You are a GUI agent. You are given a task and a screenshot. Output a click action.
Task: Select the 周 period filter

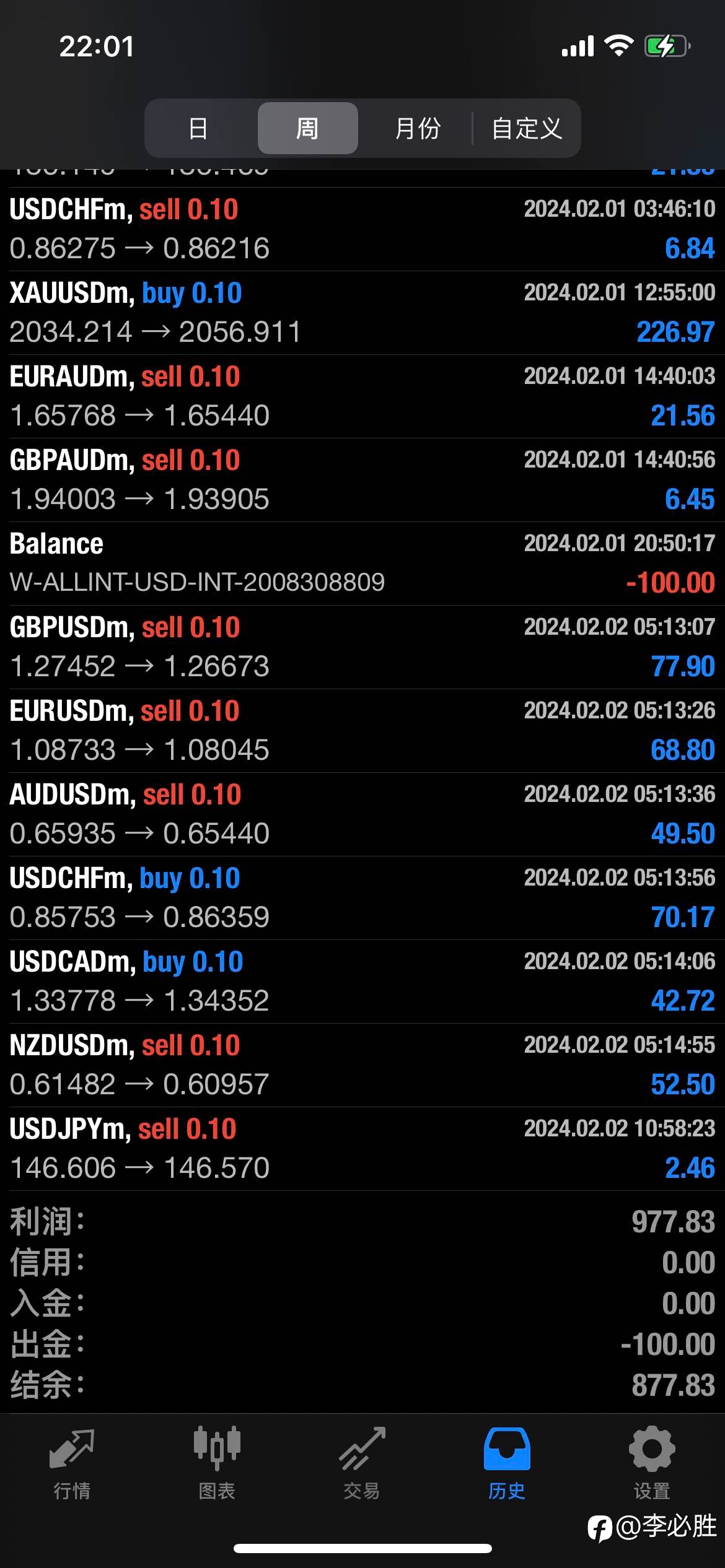click(307, 128)
